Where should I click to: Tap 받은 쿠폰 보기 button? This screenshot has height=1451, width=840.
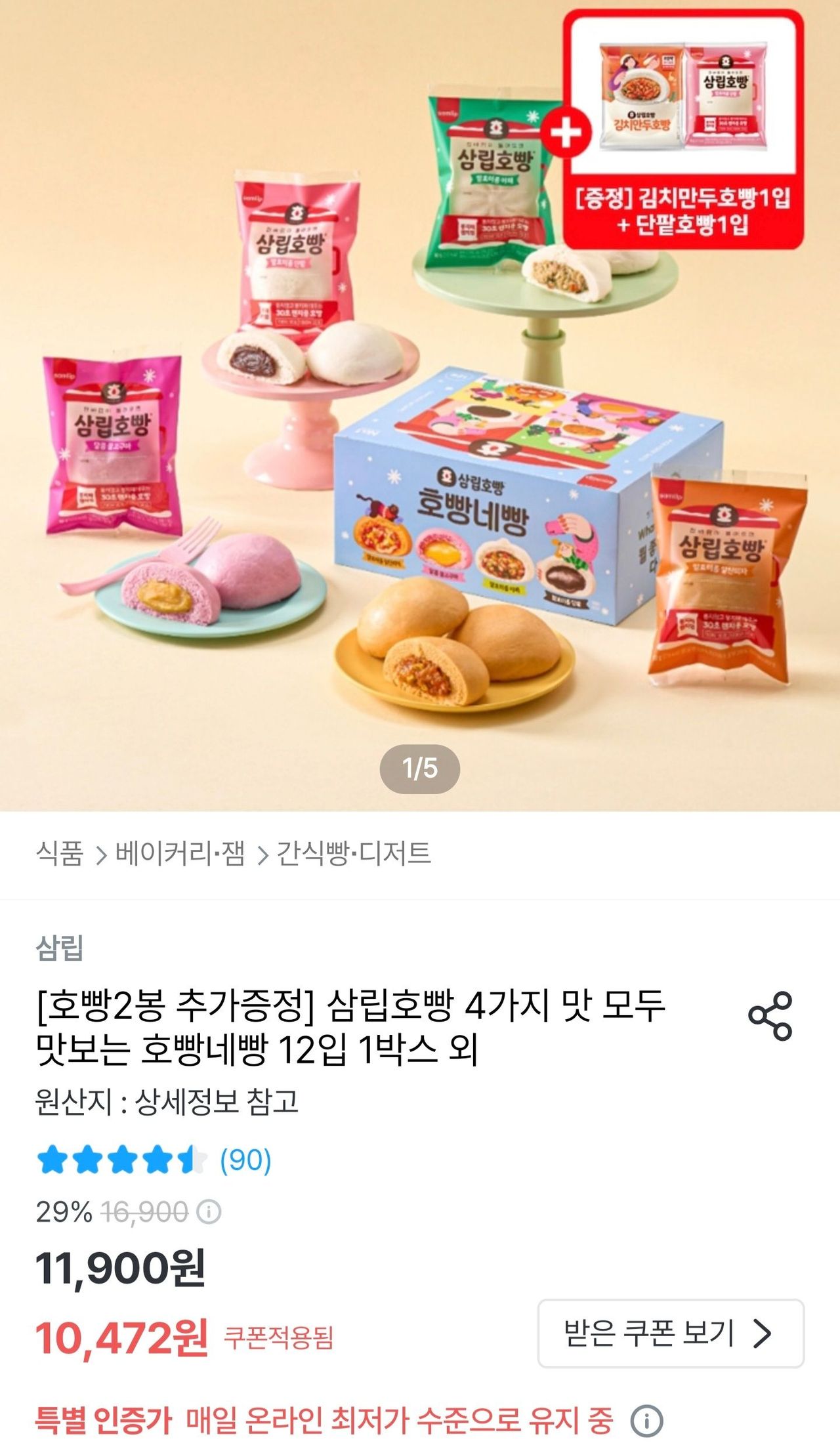[x=671, y=1333]
